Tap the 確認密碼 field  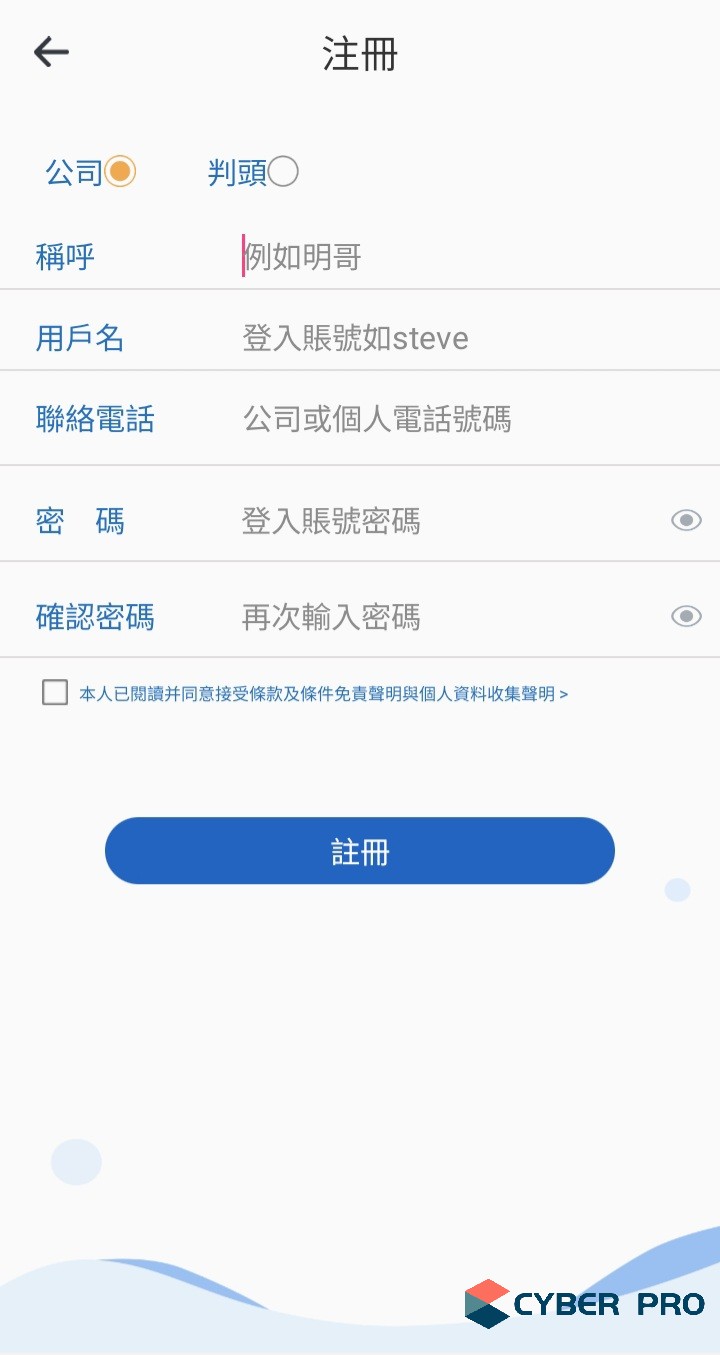tap(440, 617)
